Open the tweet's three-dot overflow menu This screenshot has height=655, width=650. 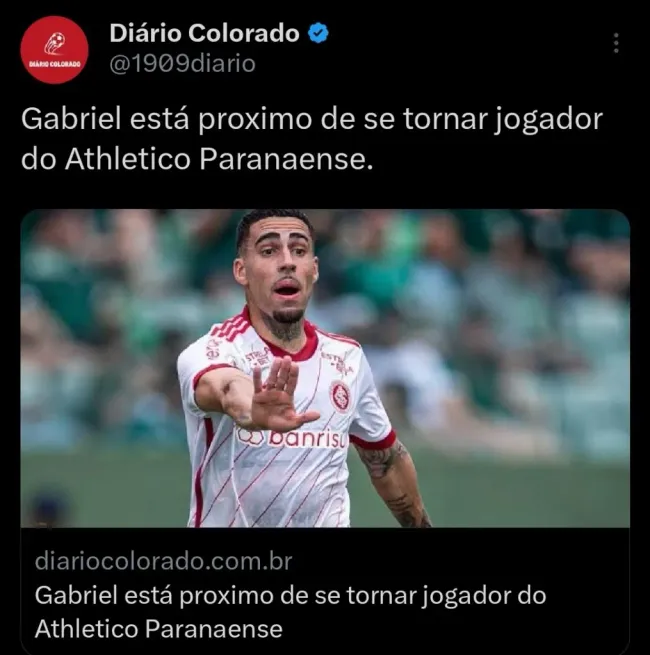pyautogui.click(x=616, y=43)
